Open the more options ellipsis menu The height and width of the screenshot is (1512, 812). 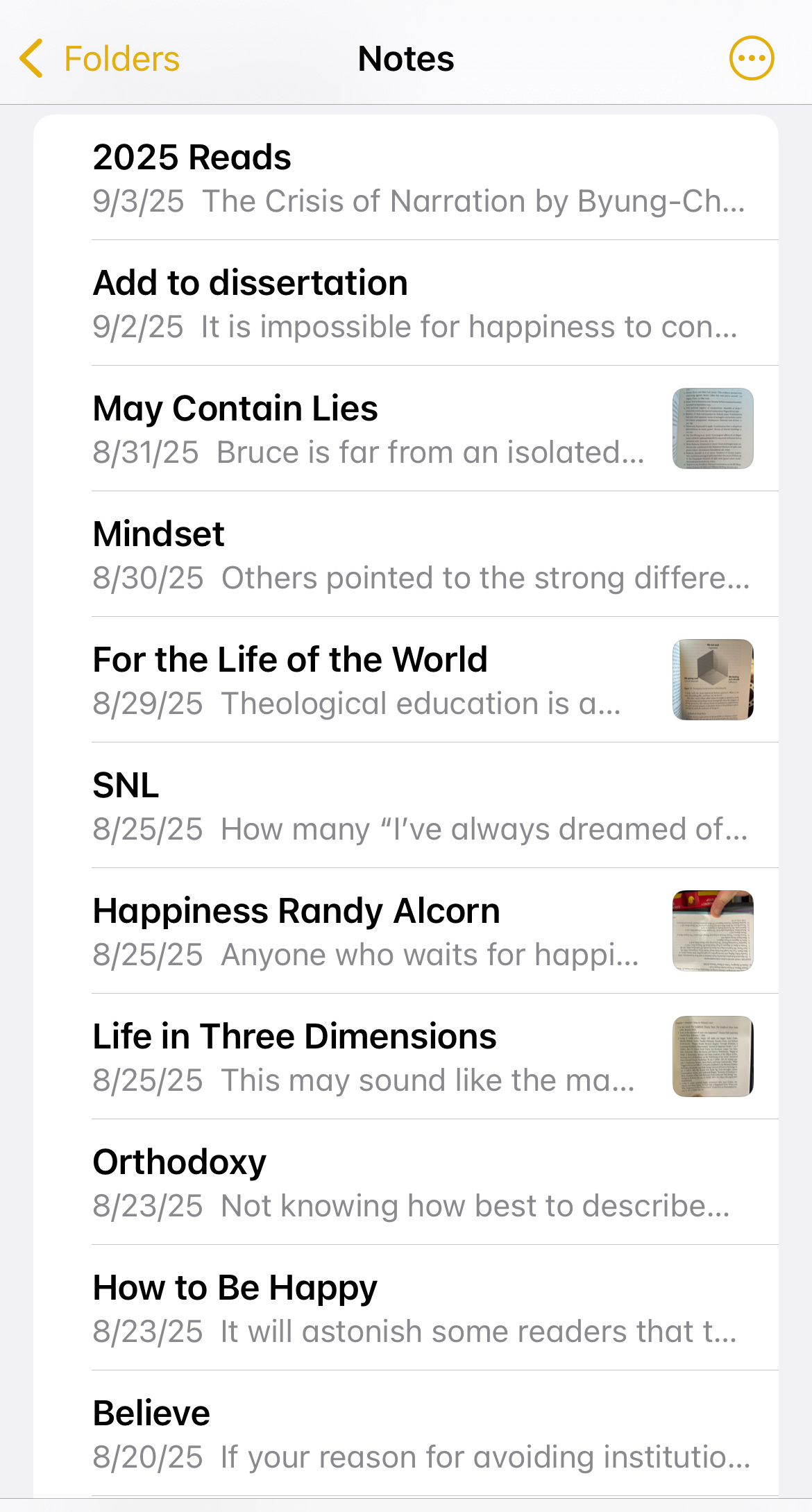click(x=752, y=58)
